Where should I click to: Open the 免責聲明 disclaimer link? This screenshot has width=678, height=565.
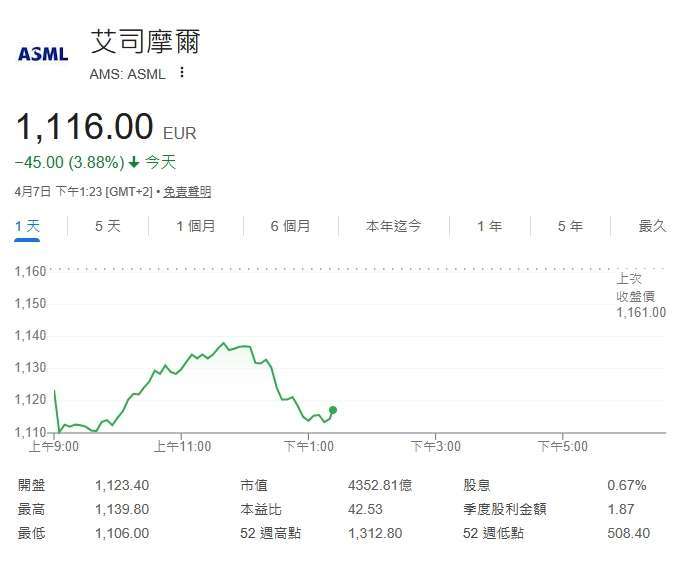[187, 192]
